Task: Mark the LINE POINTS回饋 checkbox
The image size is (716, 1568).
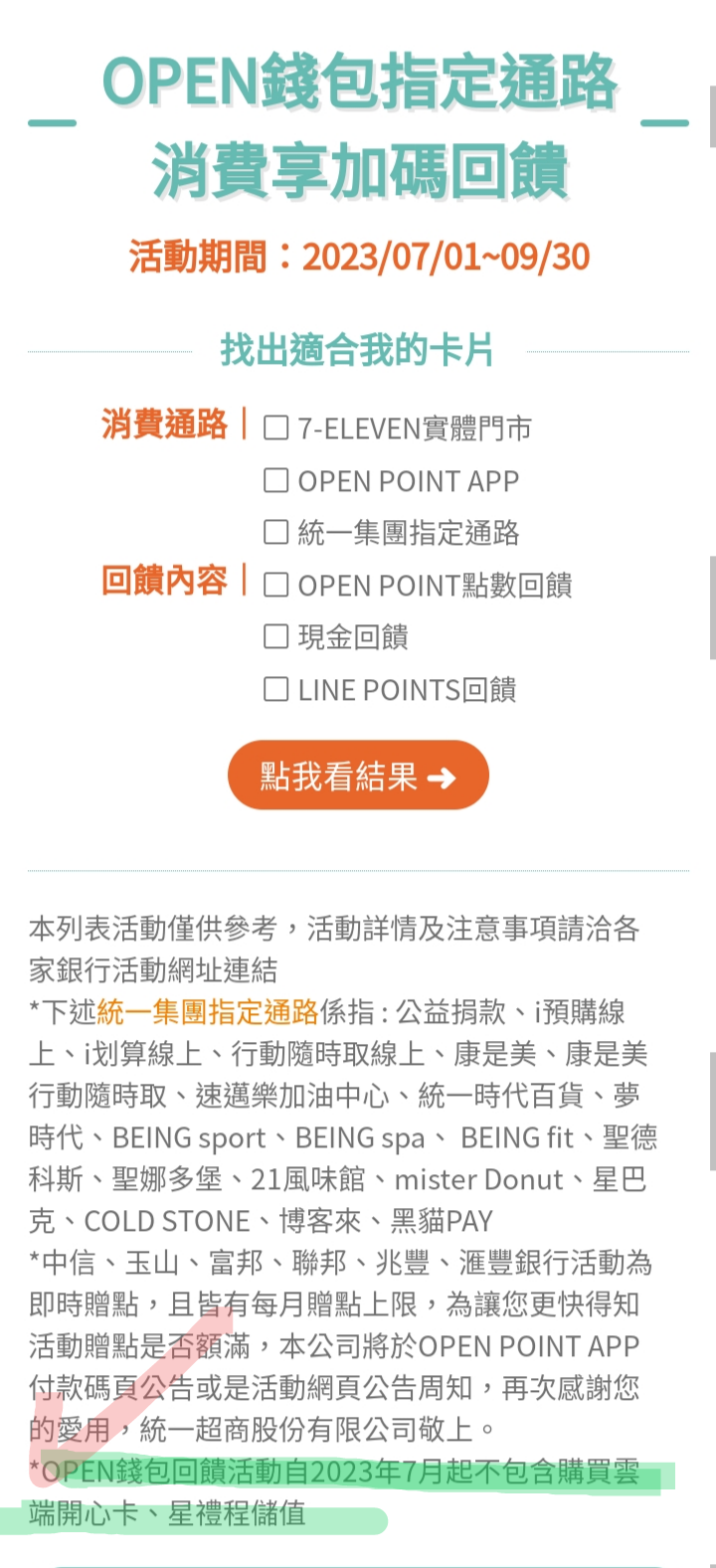Action: (275, 689)
